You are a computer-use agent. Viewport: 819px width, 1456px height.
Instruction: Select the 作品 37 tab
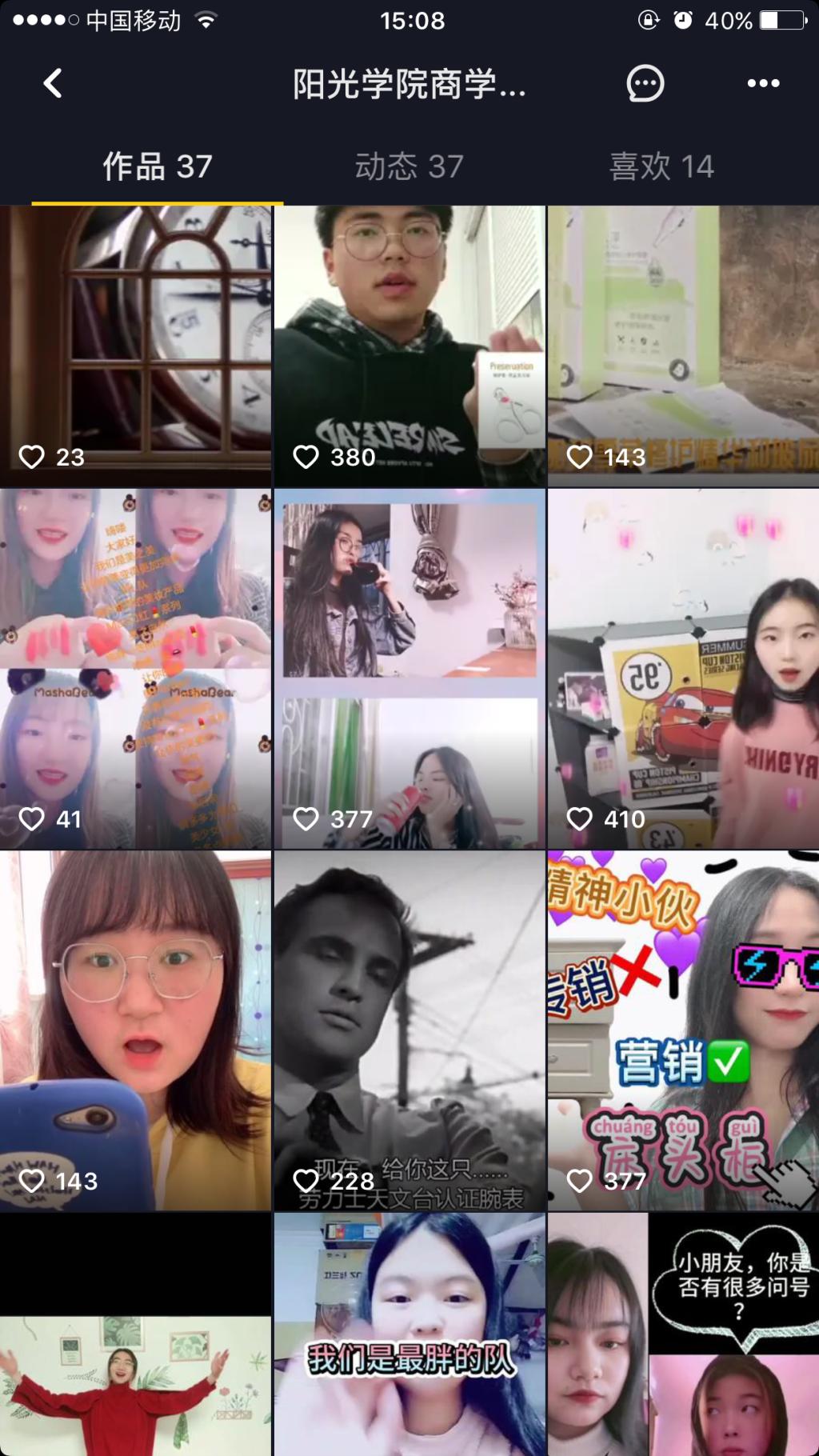(x=158, y=166)
